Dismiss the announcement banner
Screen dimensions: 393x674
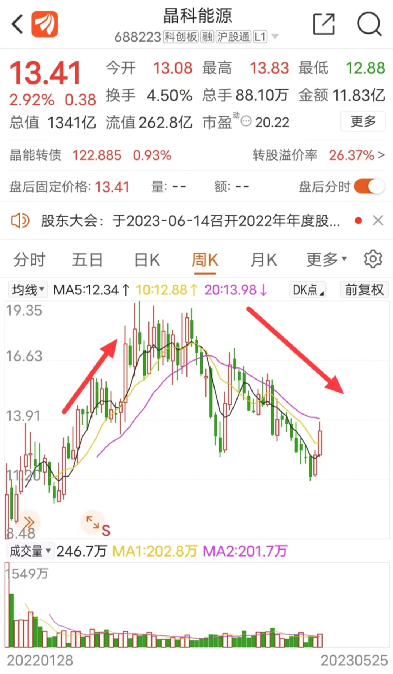click(x=378, y=221)
